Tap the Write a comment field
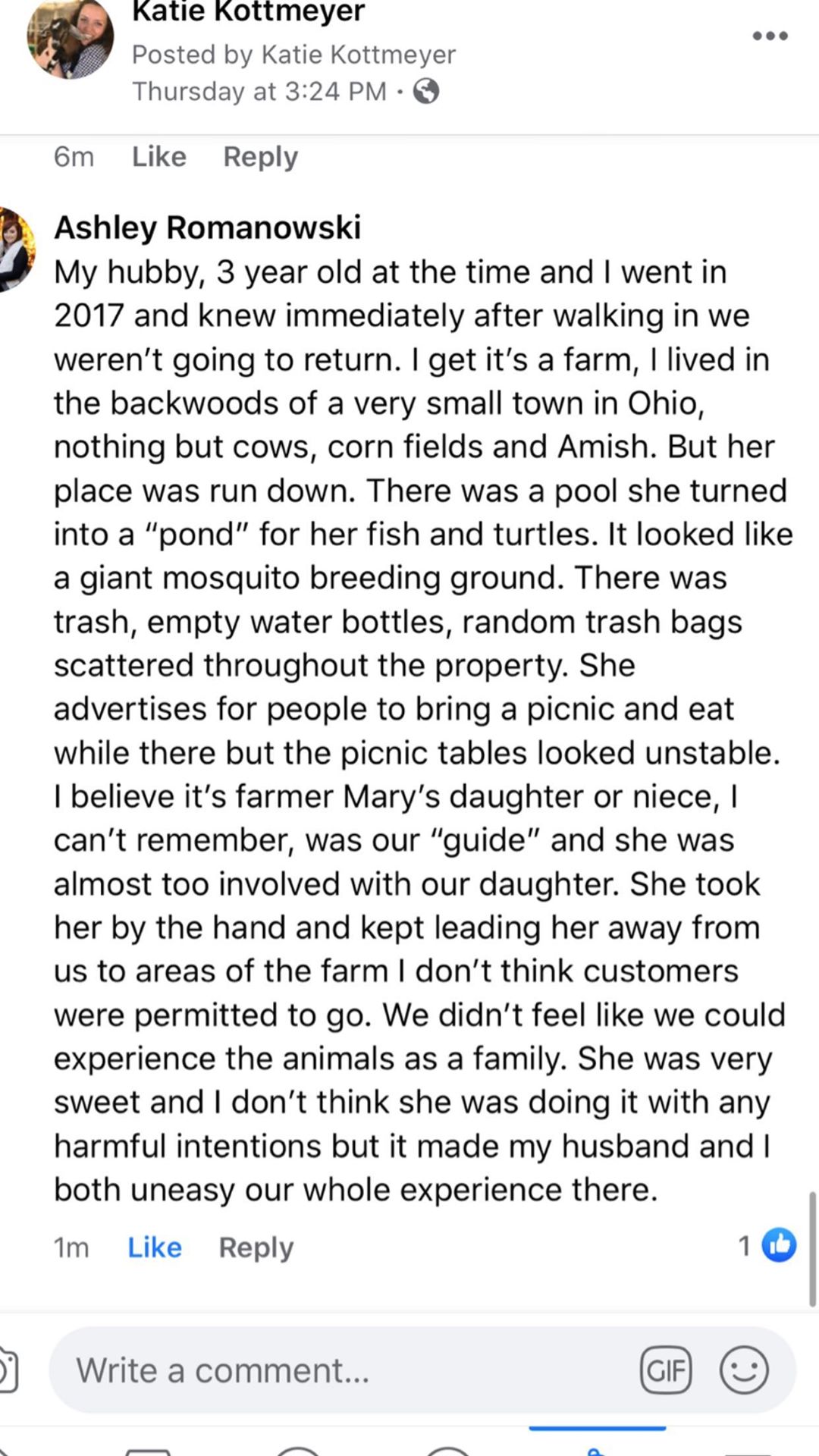 [x=341, y=1370]
